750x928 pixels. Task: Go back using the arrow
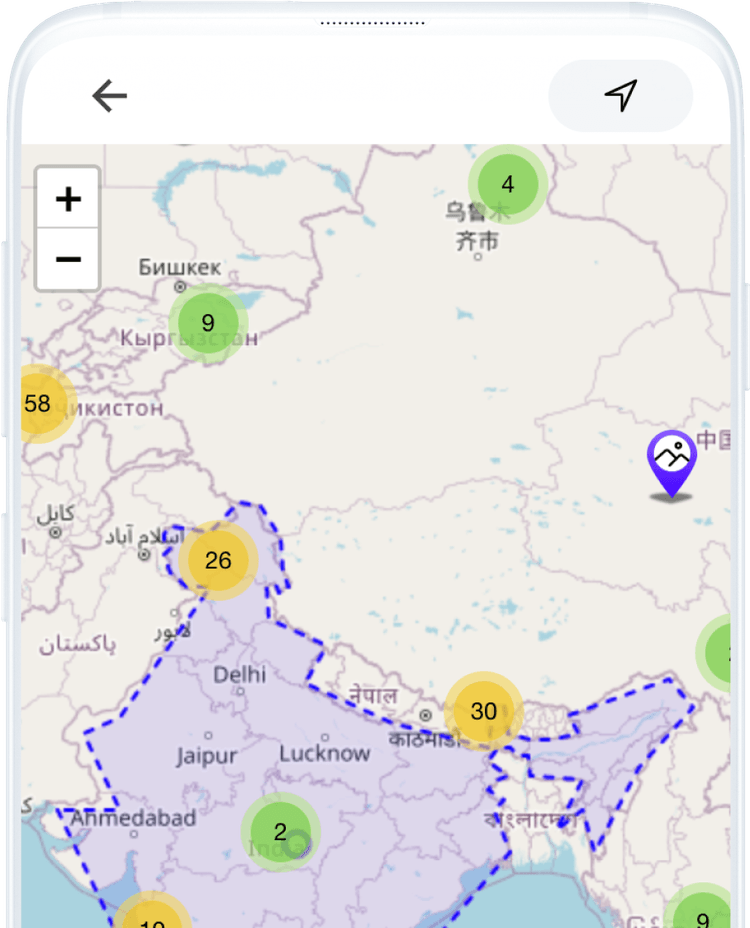coord(110,96)
